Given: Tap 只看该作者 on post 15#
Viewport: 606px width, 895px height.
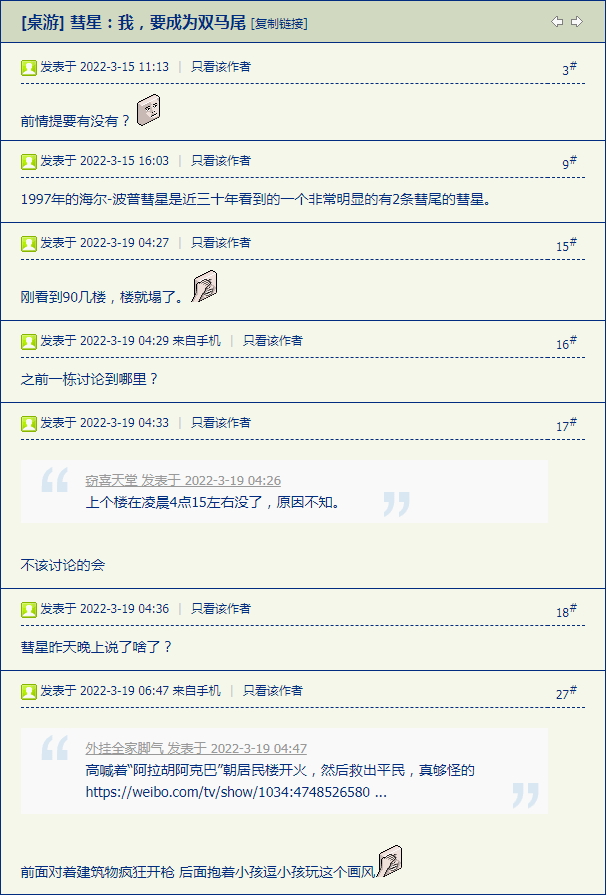Looking at the screenshot, I should 221,242.
